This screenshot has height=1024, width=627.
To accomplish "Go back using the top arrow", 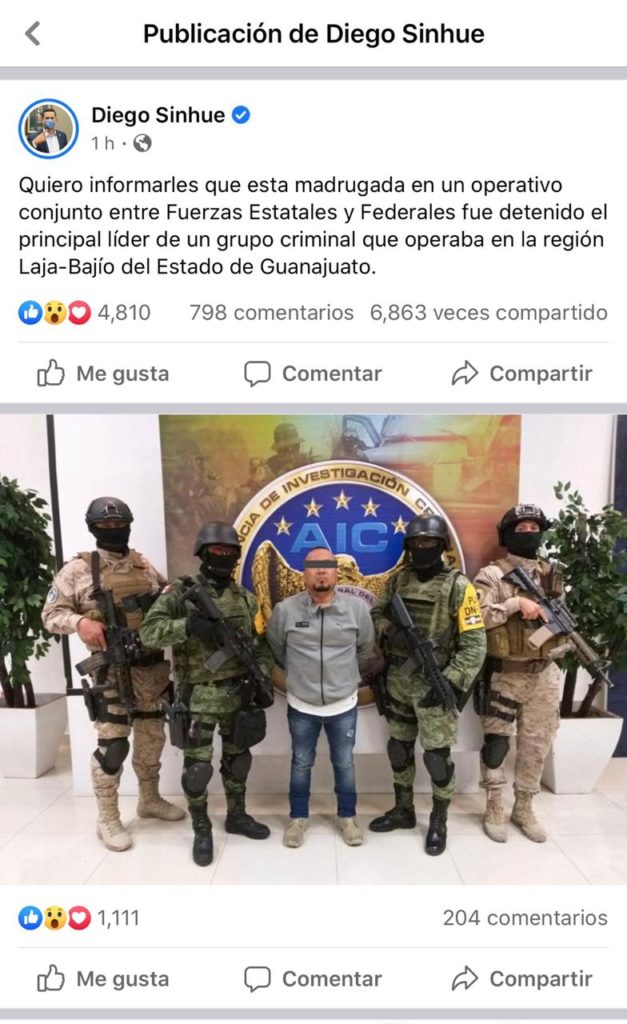I will point(33,34).
